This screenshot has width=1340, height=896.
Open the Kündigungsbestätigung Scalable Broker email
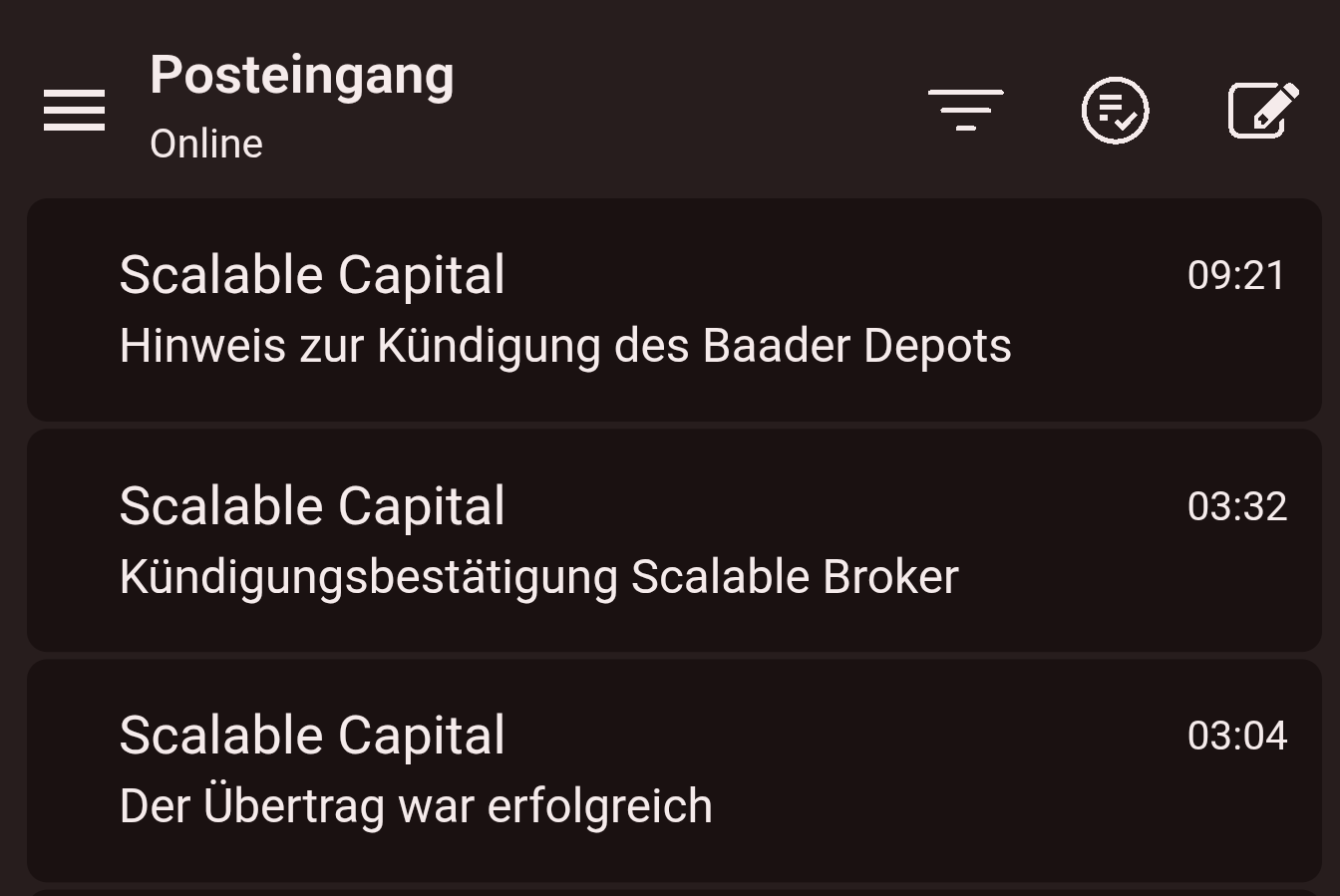tap(674, 541)
